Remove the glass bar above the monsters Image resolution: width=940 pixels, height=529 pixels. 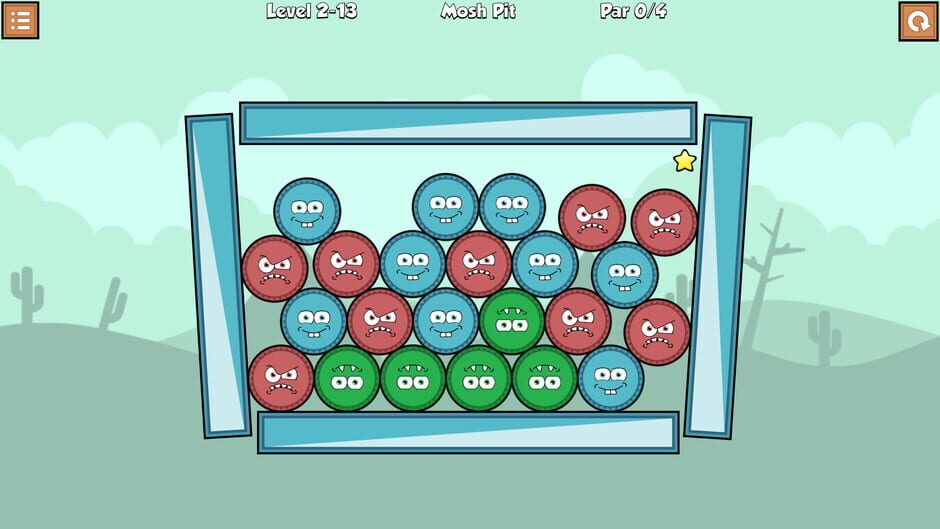467,123
